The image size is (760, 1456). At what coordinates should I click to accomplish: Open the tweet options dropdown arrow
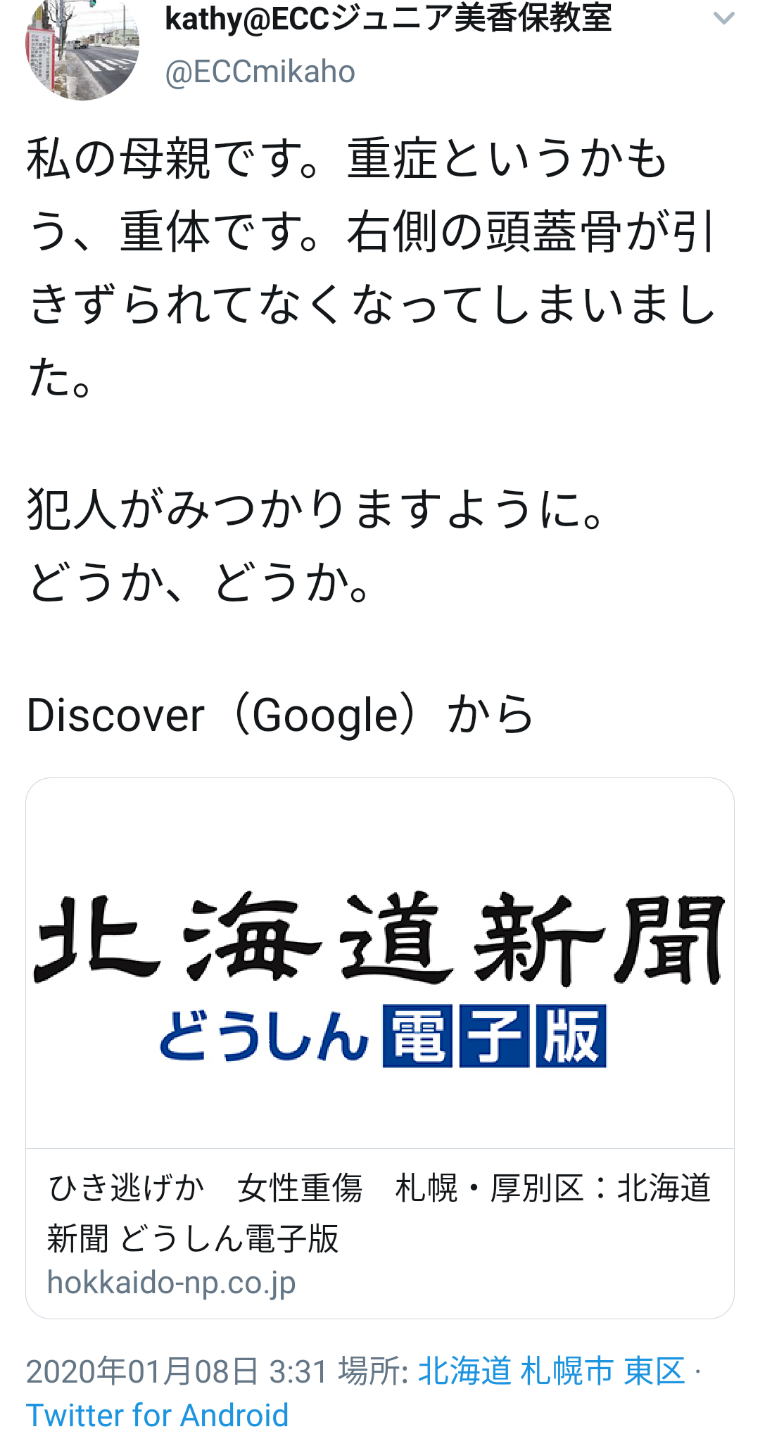point(723,18)
